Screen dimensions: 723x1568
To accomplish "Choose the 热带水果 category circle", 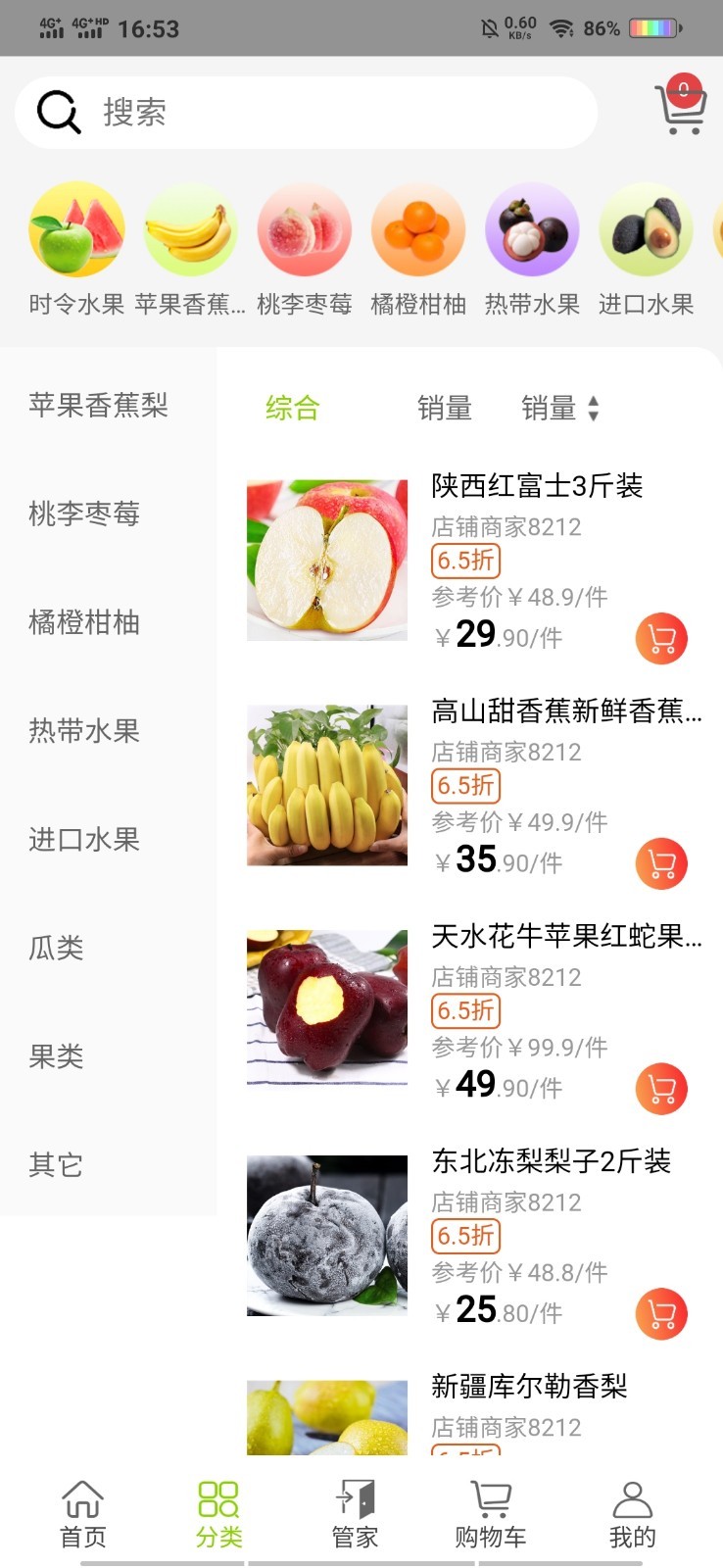I will (x=532, y=231).
